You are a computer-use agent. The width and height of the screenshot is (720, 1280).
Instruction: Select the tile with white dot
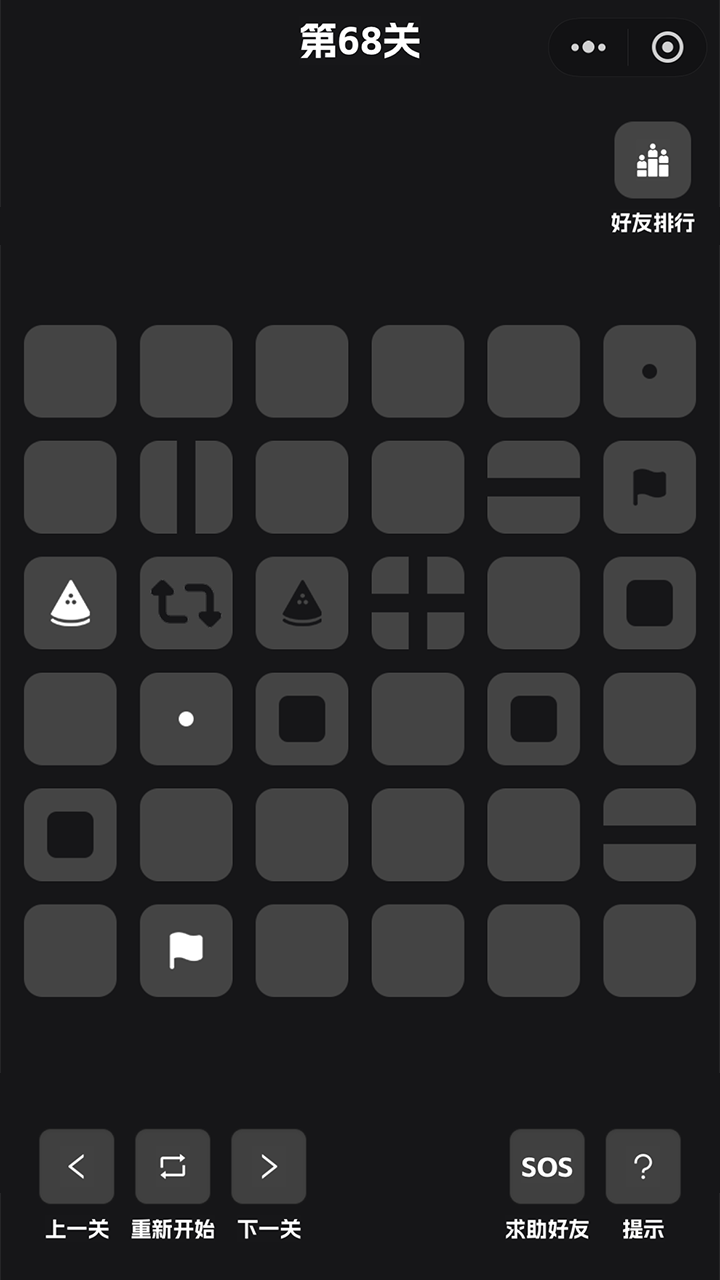click(x=186, y=719)
